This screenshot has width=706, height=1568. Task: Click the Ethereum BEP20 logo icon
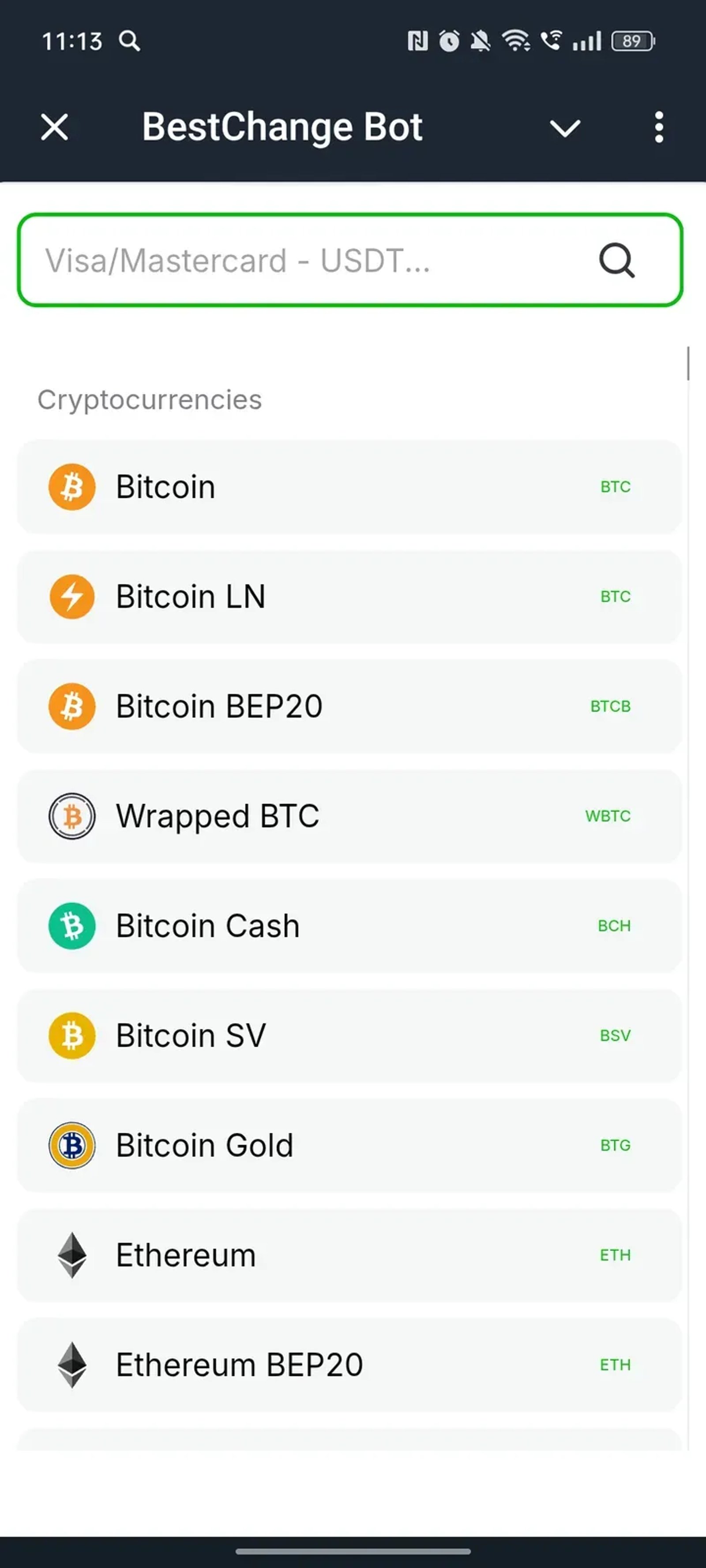pyautogui.click(x=71, y=1364)
